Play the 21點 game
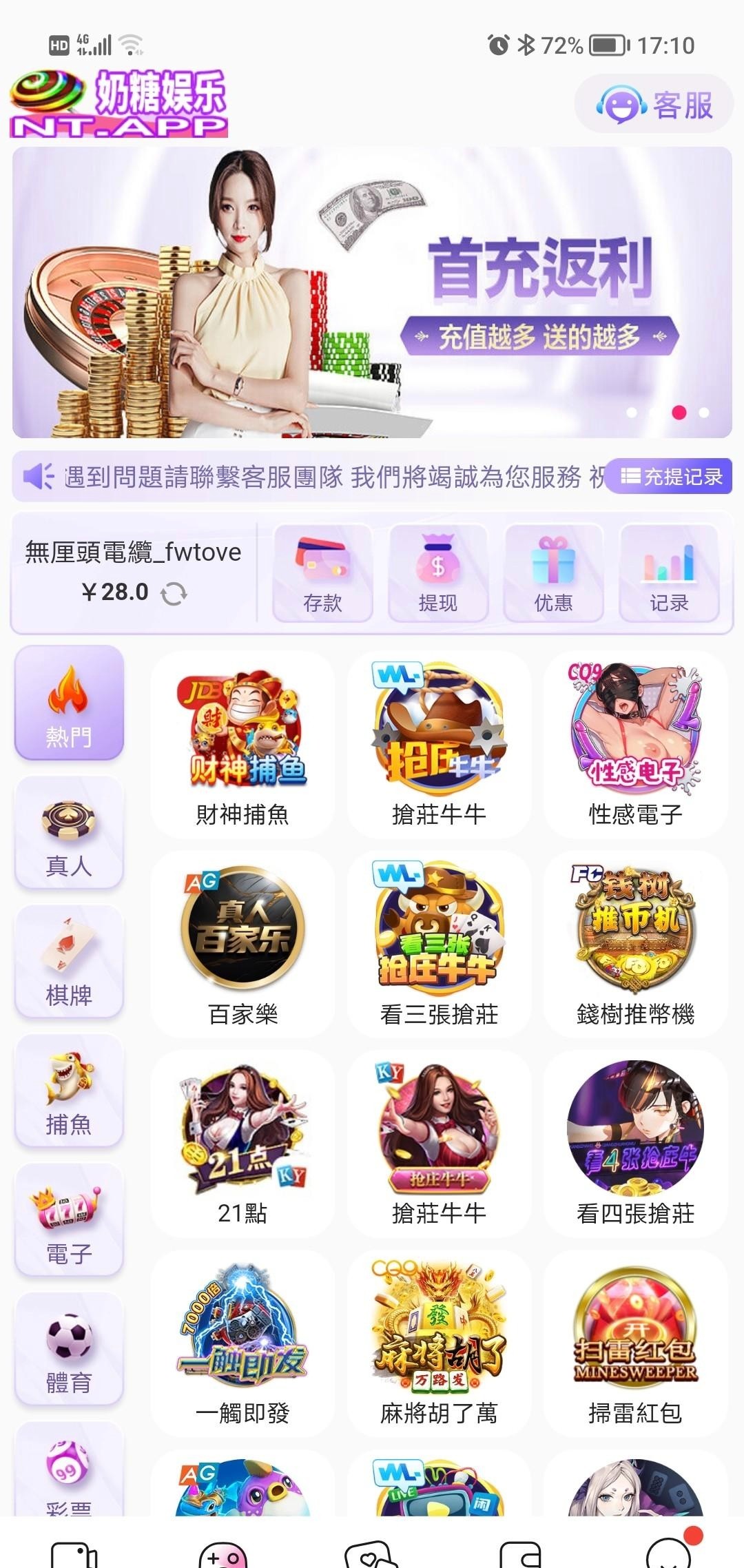 (x=242, y=1144)
